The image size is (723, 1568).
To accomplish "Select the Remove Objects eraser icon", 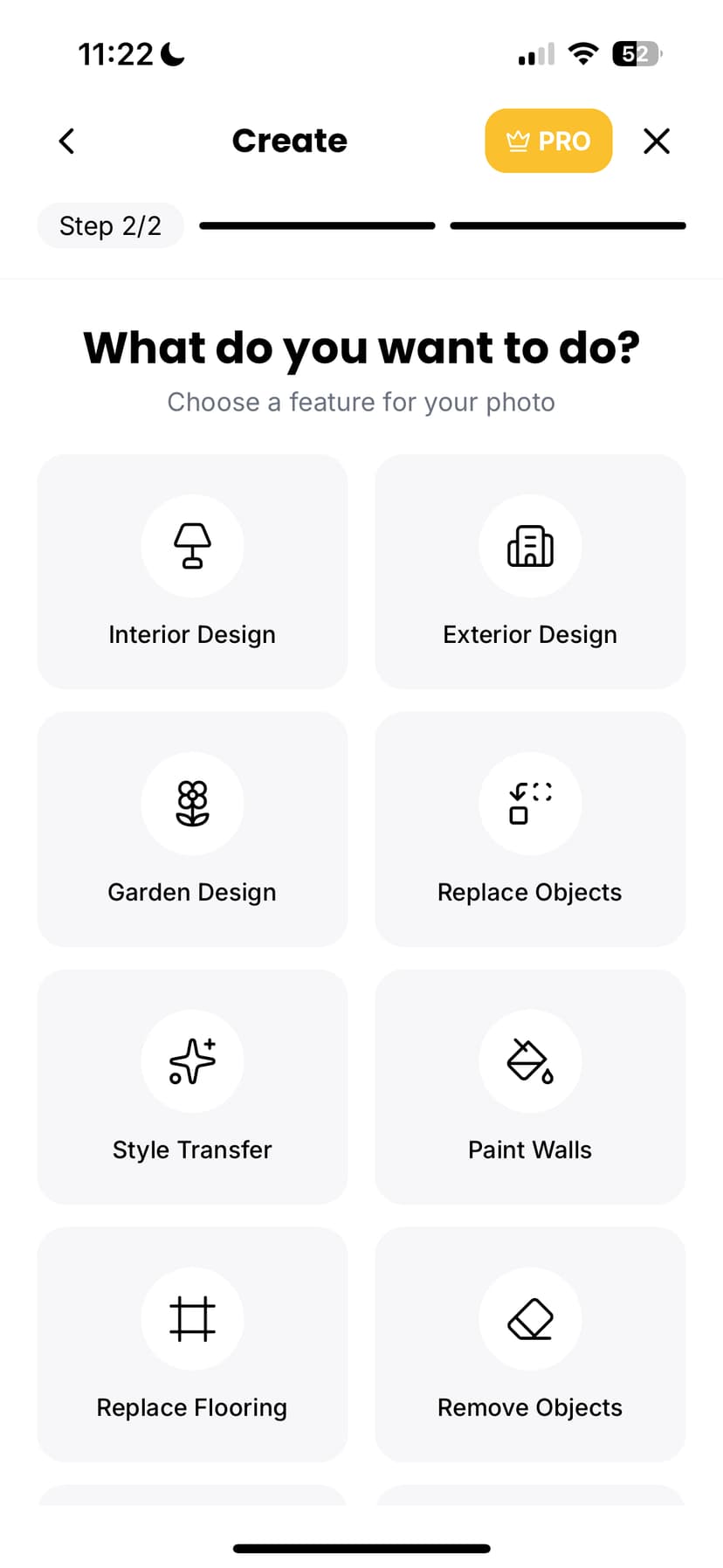I will coord(530,1319).
